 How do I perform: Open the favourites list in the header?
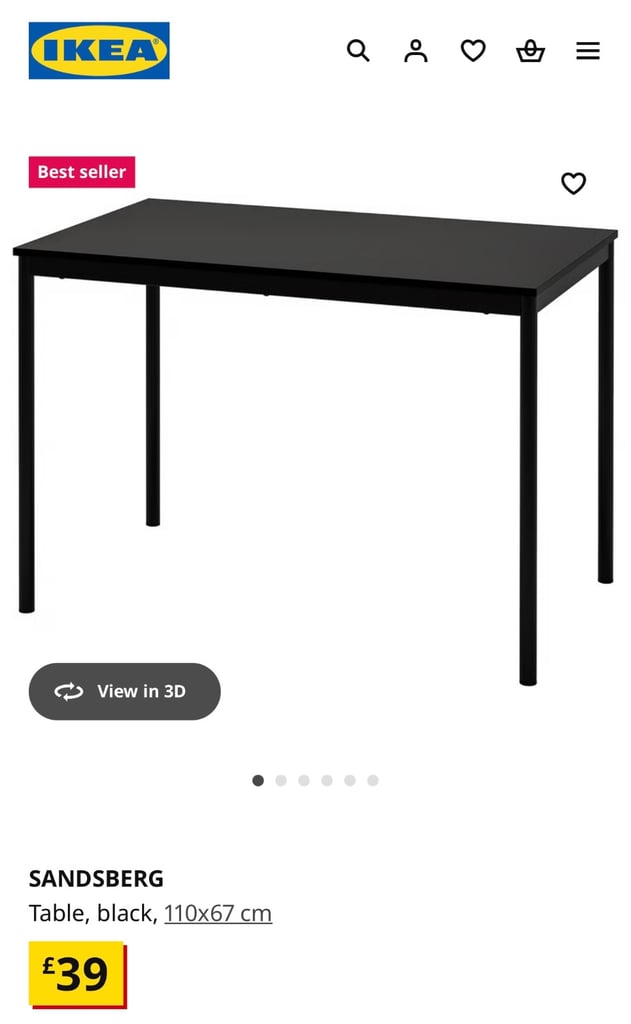coord(473,50)
